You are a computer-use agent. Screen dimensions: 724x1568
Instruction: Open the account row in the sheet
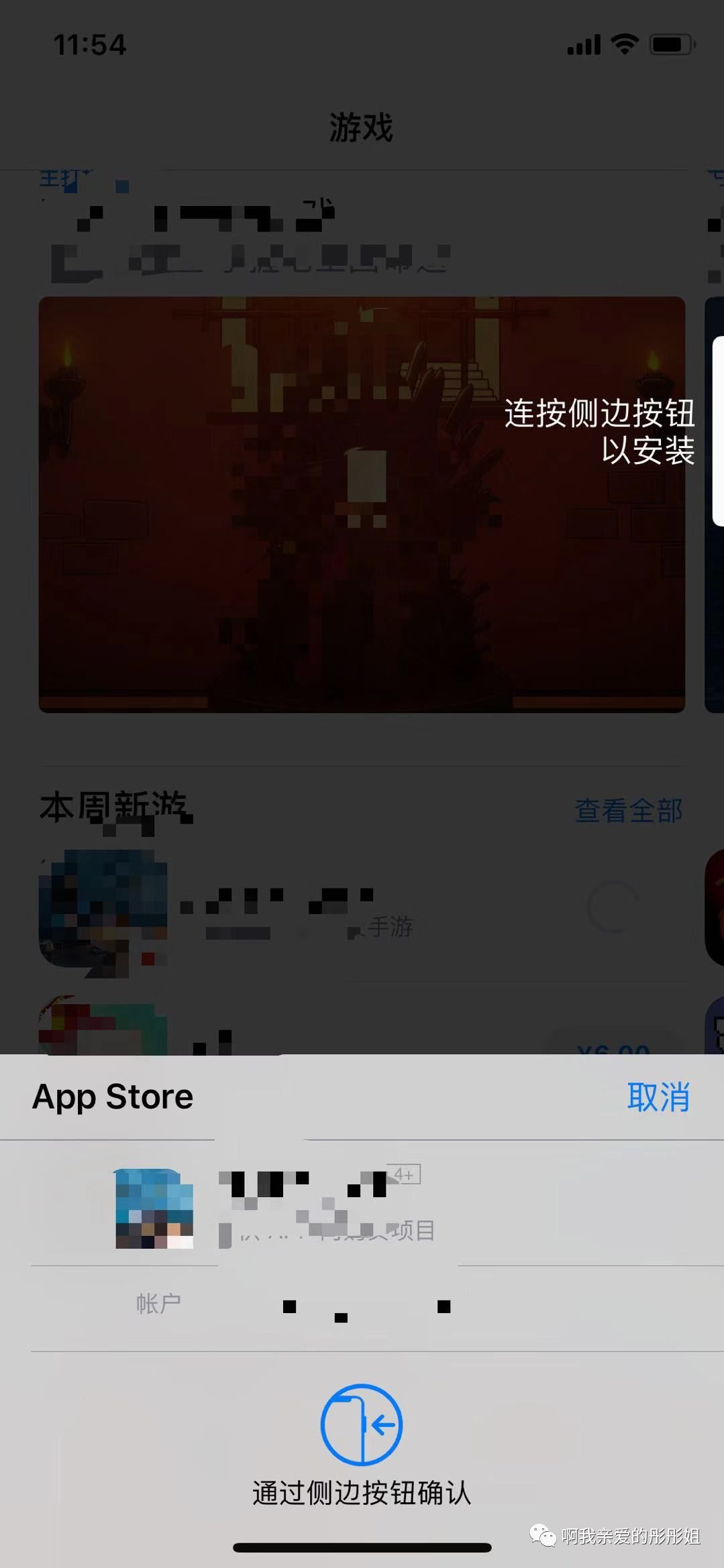[362, 1304]
